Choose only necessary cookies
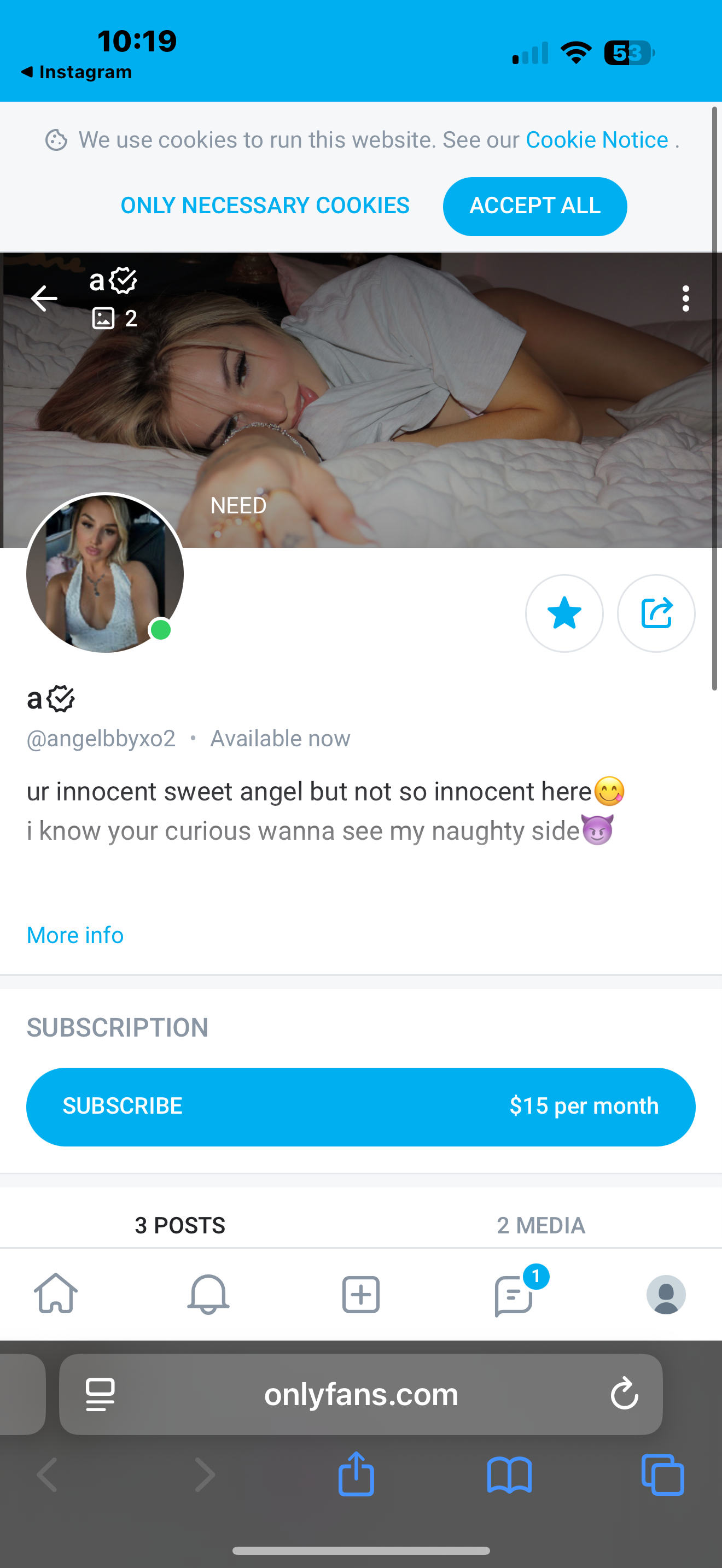The height and width of the screenshot is (1568, 722). 265,206
